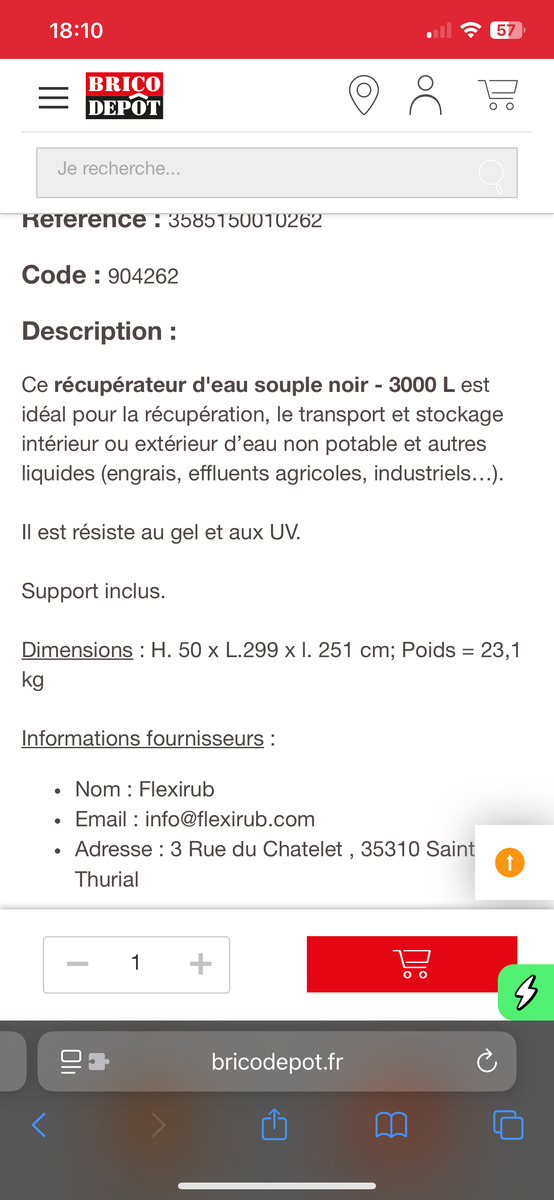Viewport: 554px width, 1200px height.
Task: Open the Safari share sheet
Action: click(274, 1124)
